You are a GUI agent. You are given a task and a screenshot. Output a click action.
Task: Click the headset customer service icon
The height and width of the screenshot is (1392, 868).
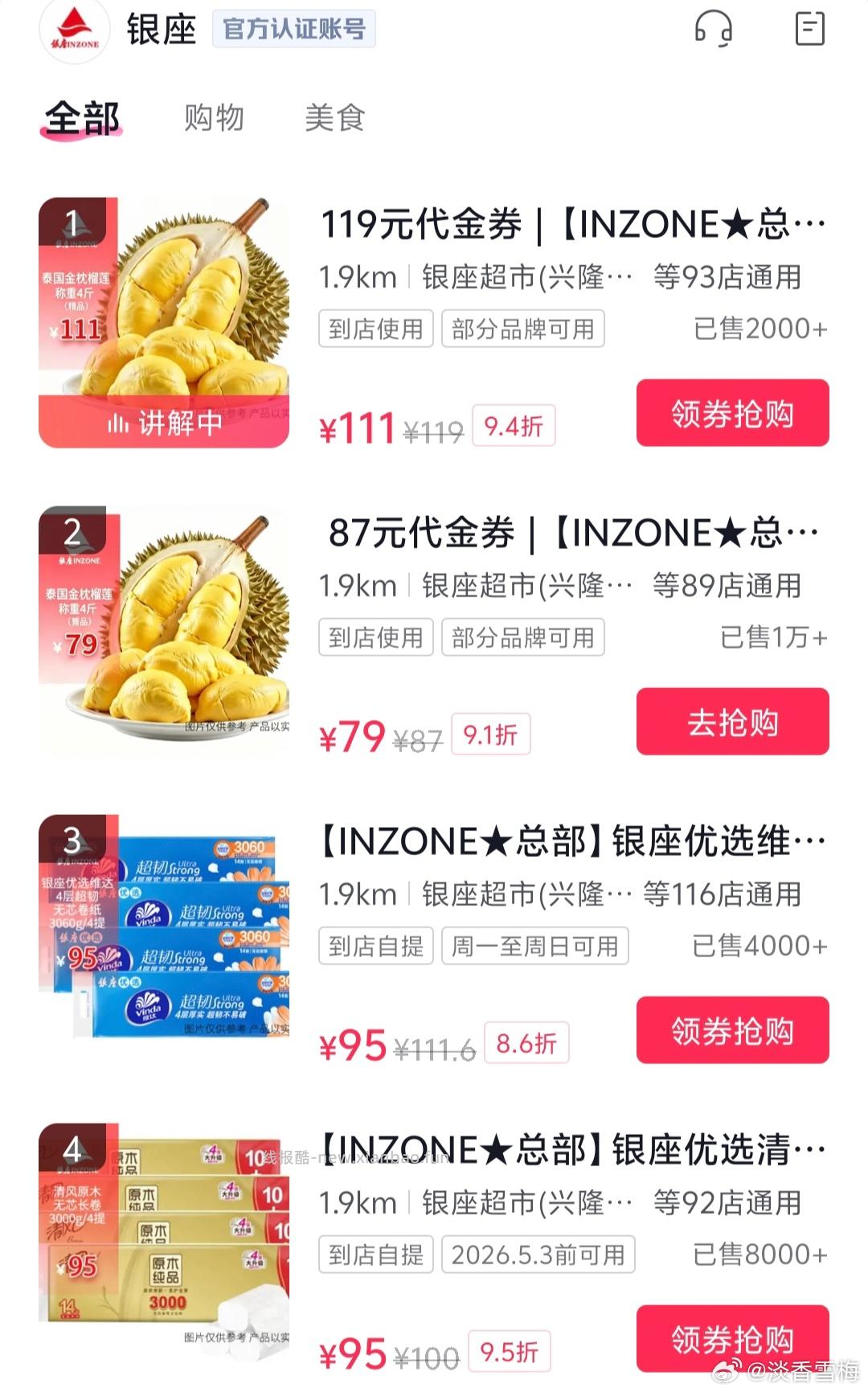714,30
